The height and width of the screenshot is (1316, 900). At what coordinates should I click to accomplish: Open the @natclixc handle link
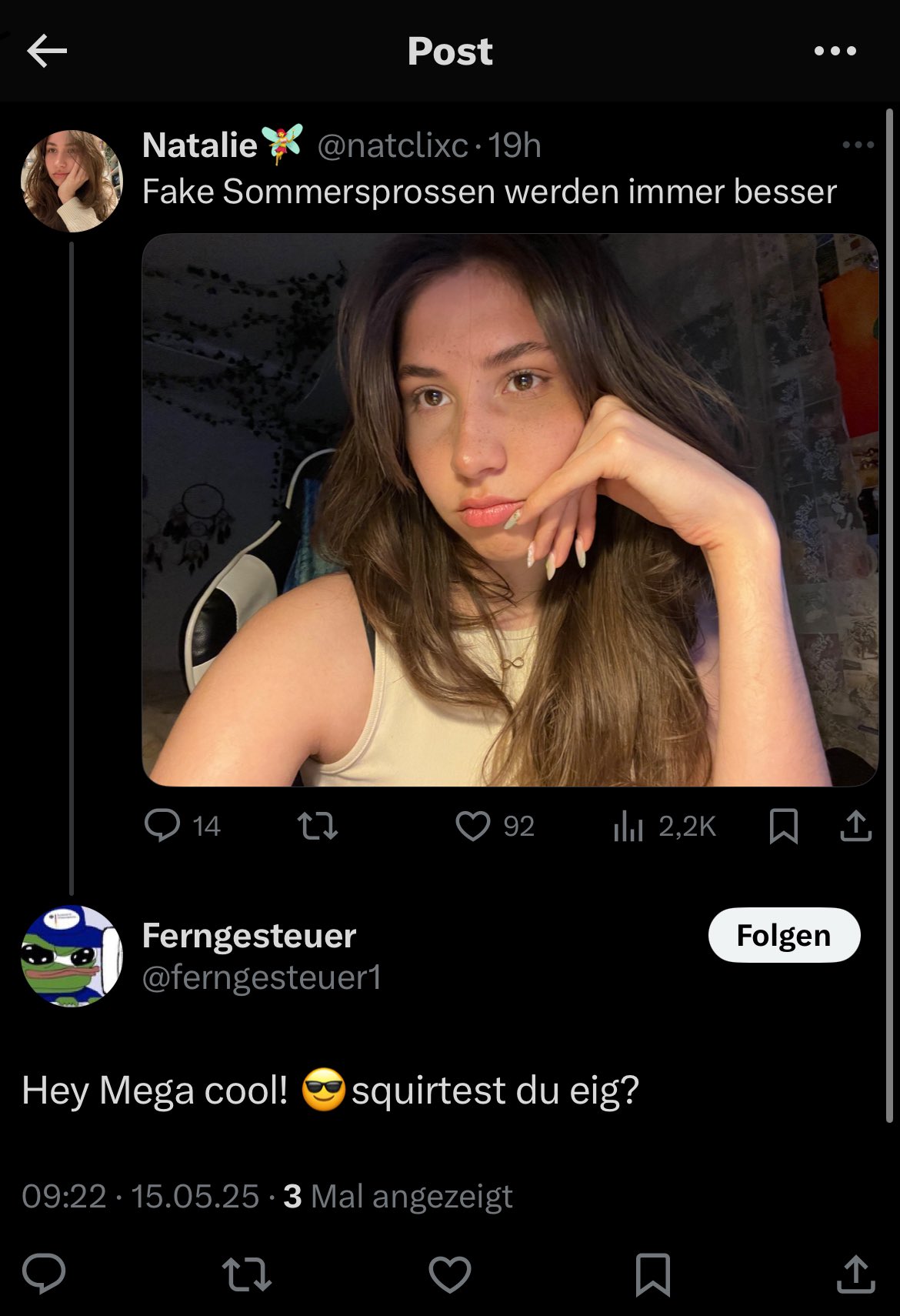pos(392,145)
